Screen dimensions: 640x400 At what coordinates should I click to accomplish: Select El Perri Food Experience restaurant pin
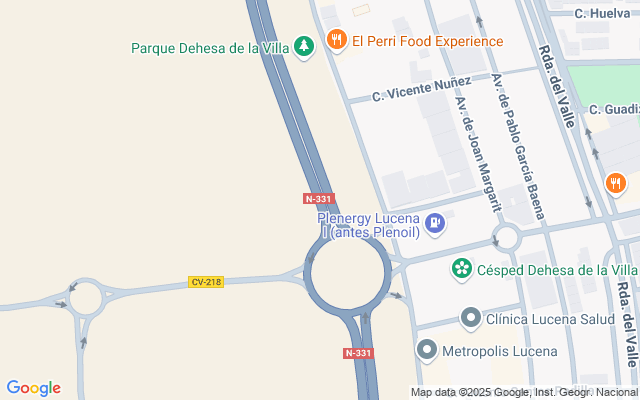(336, 41)
